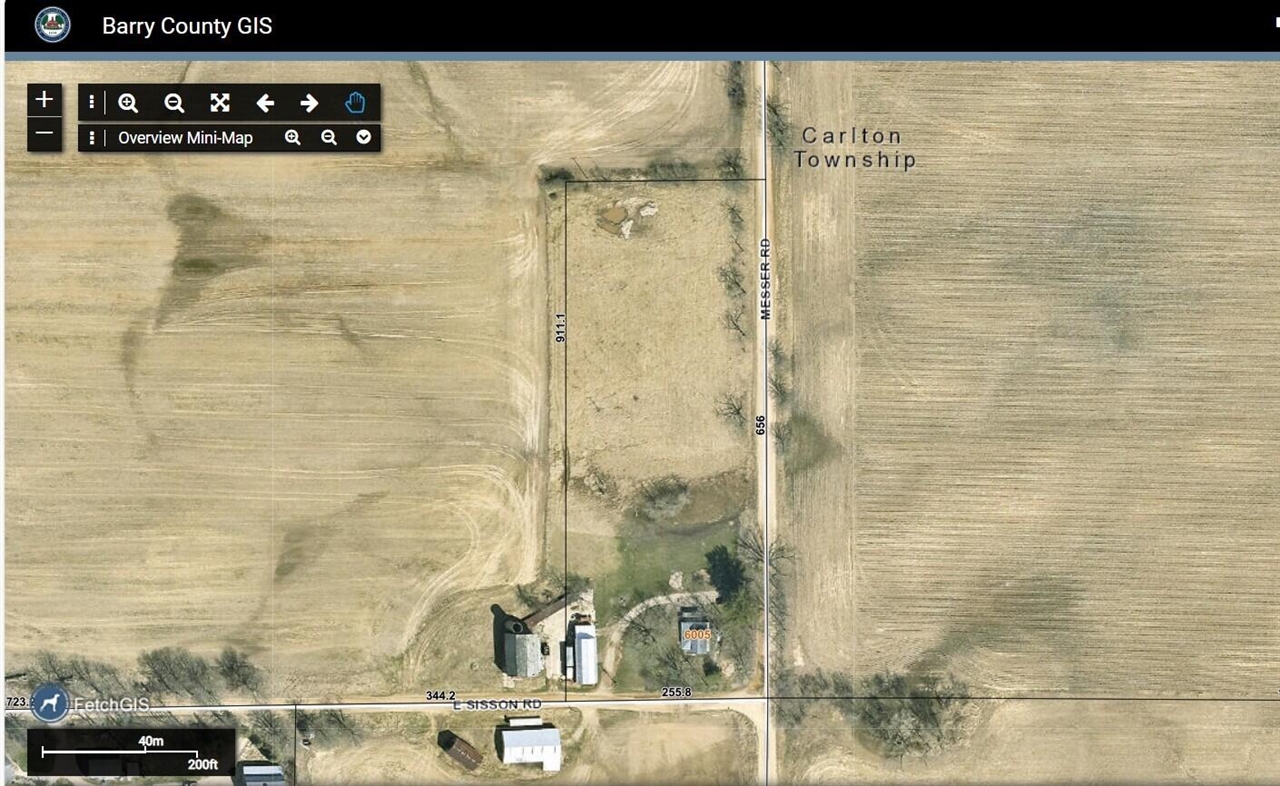This screenshot has width=1280, height=786.
Task: Expand the Overview Mini-Map panel
Action: click(364, 138)
